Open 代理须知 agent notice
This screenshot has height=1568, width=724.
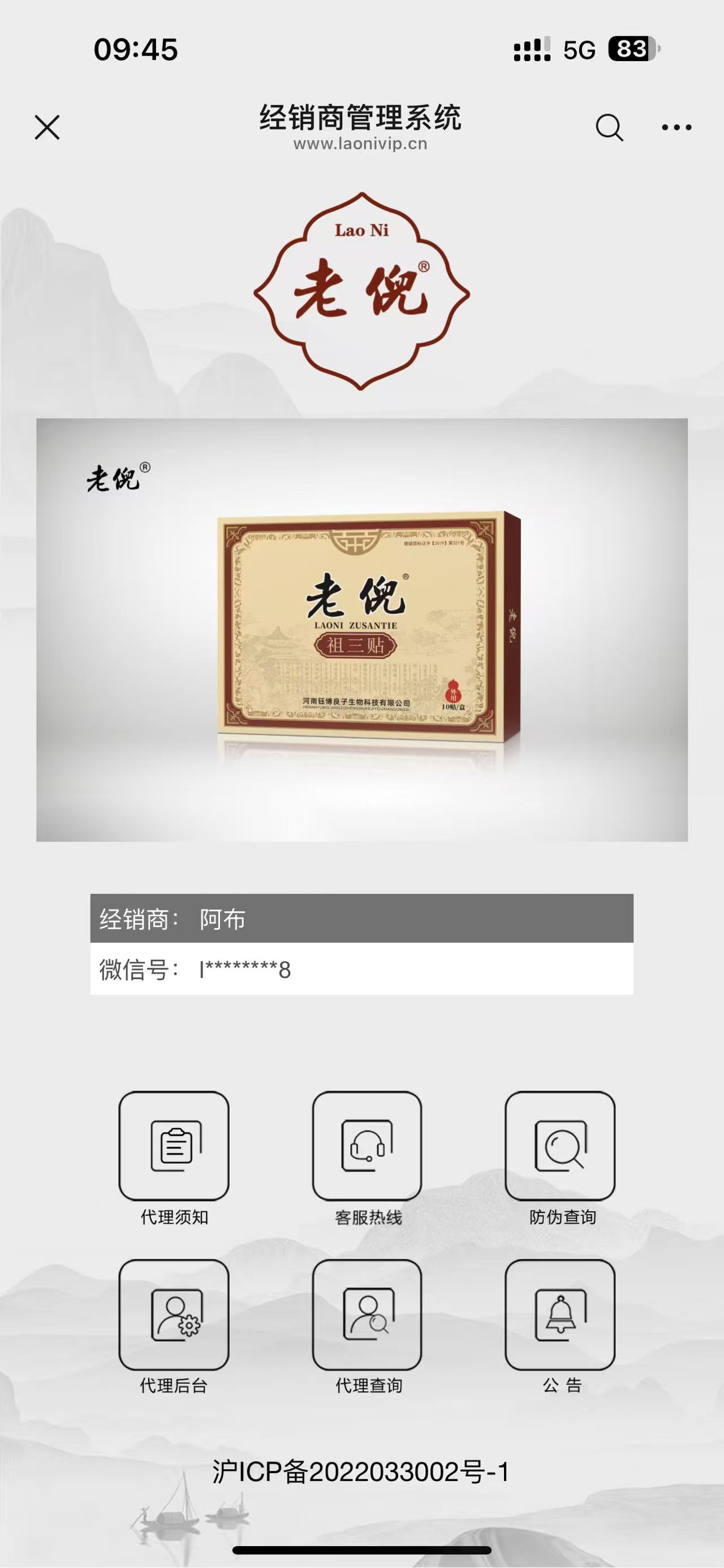pos(174,1146)
